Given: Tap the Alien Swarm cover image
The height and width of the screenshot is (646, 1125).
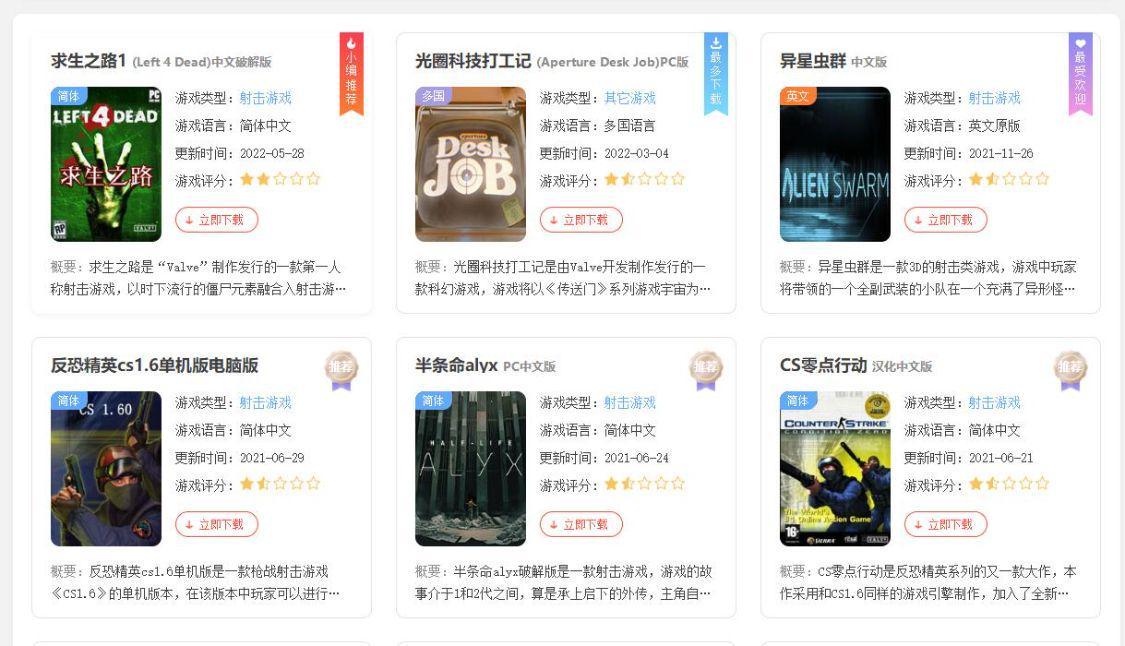Looking at the screenshot, I should pos(835,165).
